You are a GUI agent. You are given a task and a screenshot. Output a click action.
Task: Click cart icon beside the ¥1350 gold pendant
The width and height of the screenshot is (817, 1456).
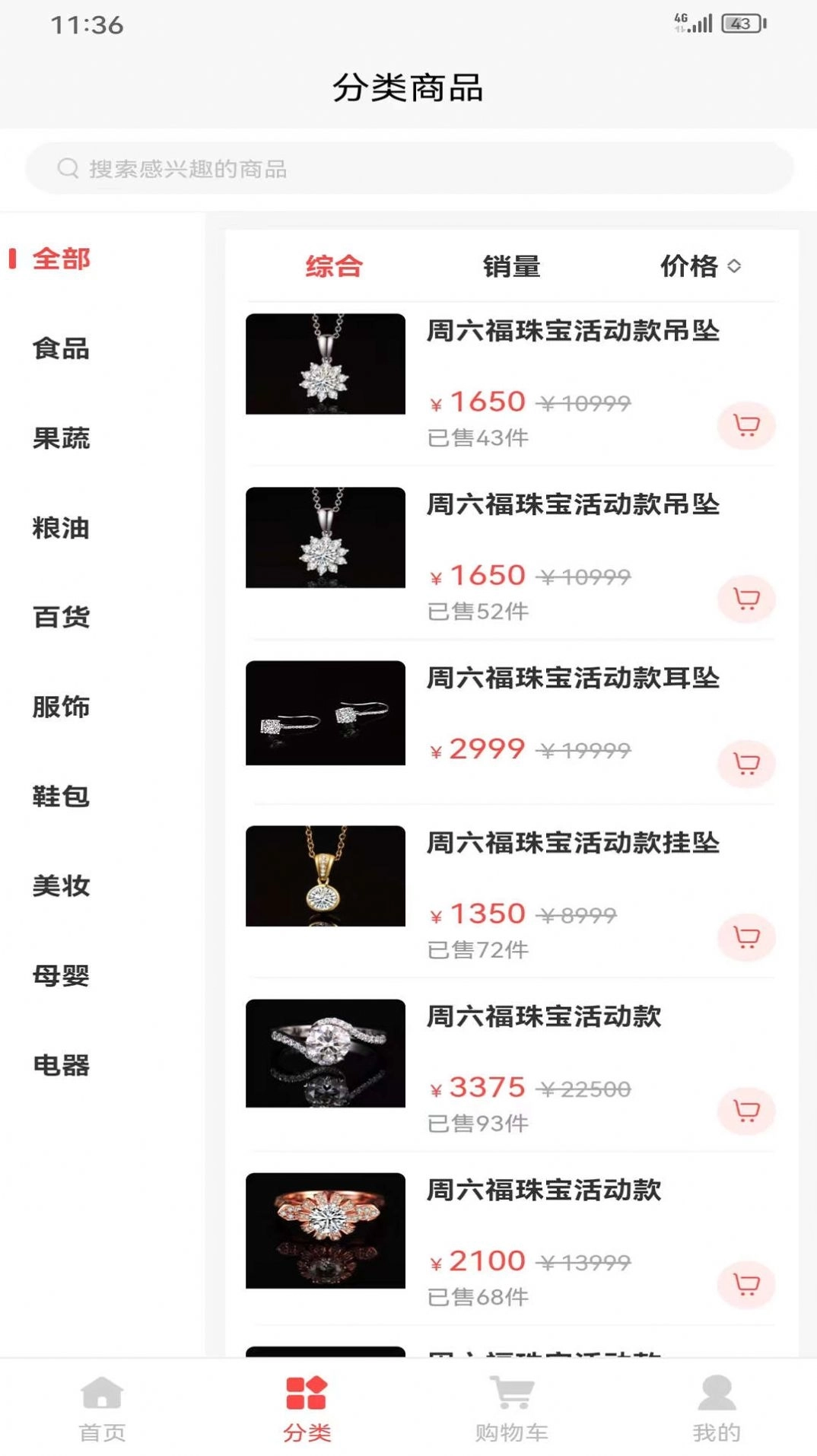click(x=746, y=938)
